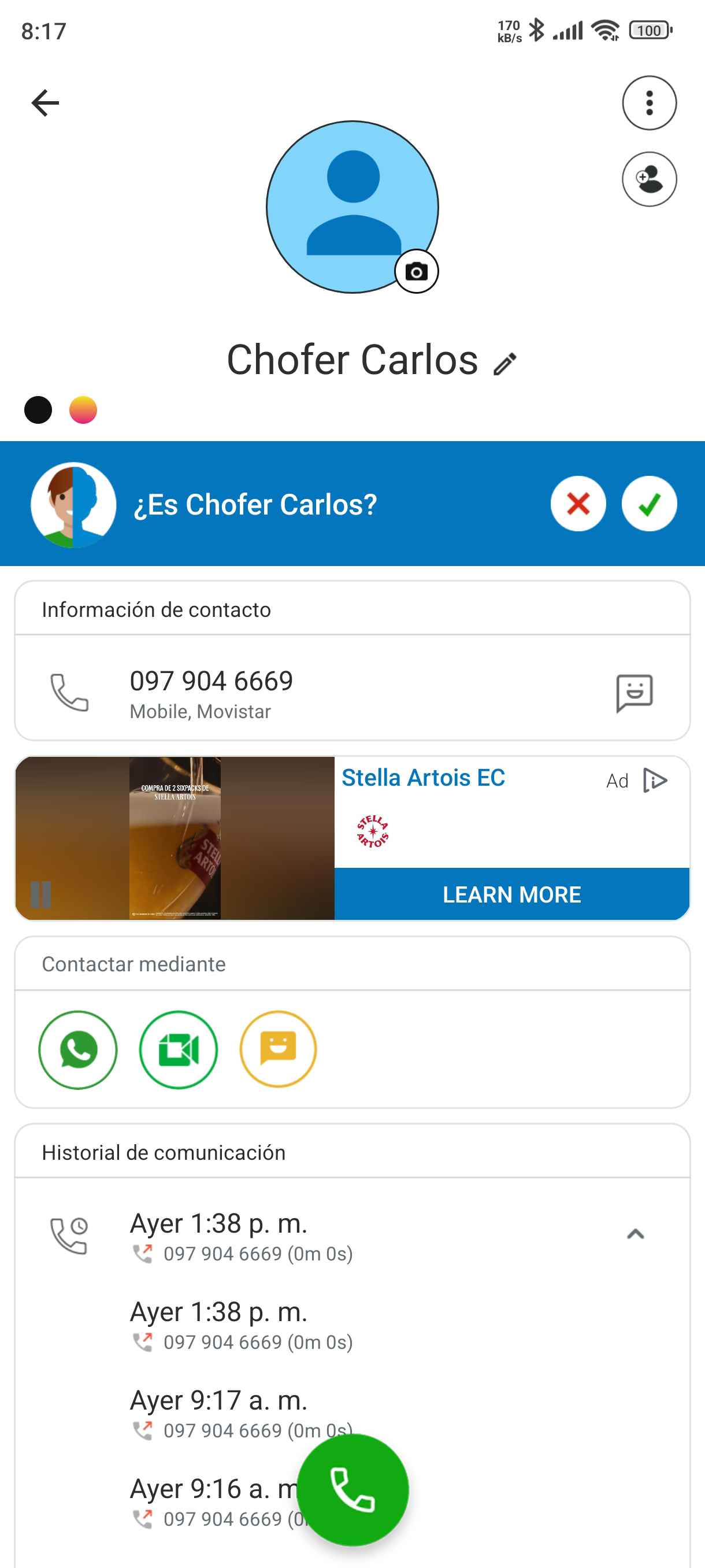Confirm this is Chofer Carlos
705x1568 pixels.
649,504
